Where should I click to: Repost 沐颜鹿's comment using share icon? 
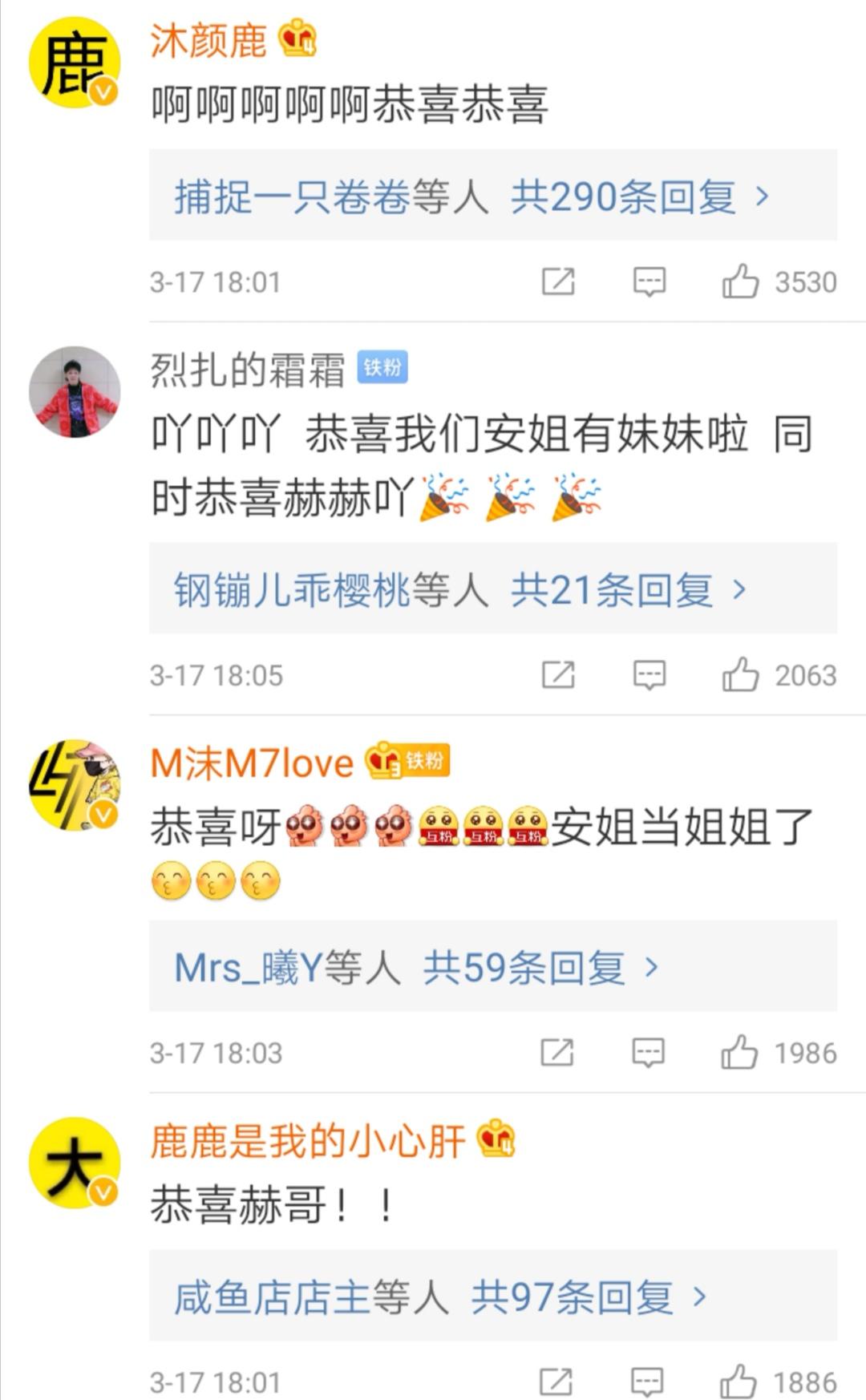tap(558, 281)
